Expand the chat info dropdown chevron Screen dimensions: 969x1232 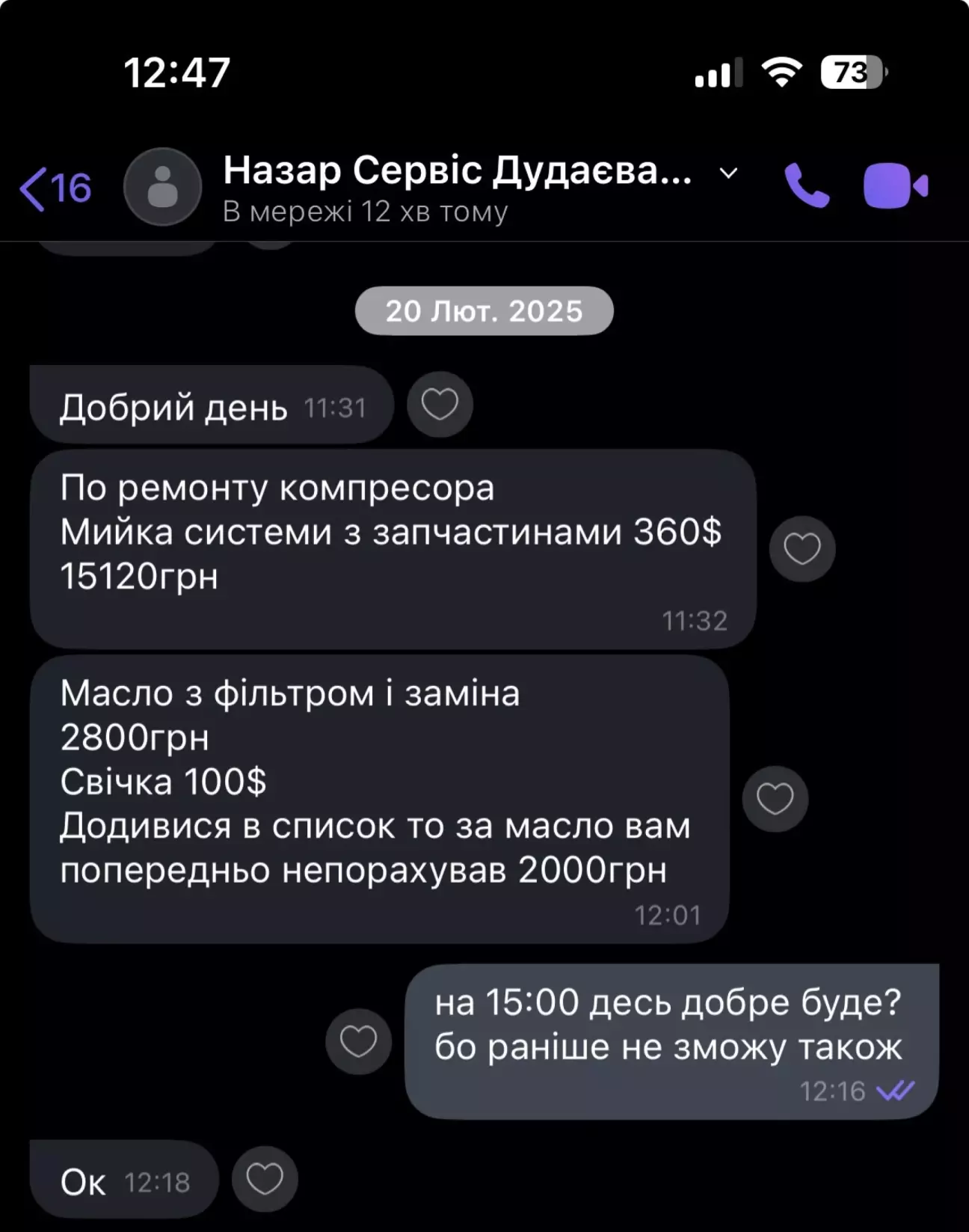728,174
